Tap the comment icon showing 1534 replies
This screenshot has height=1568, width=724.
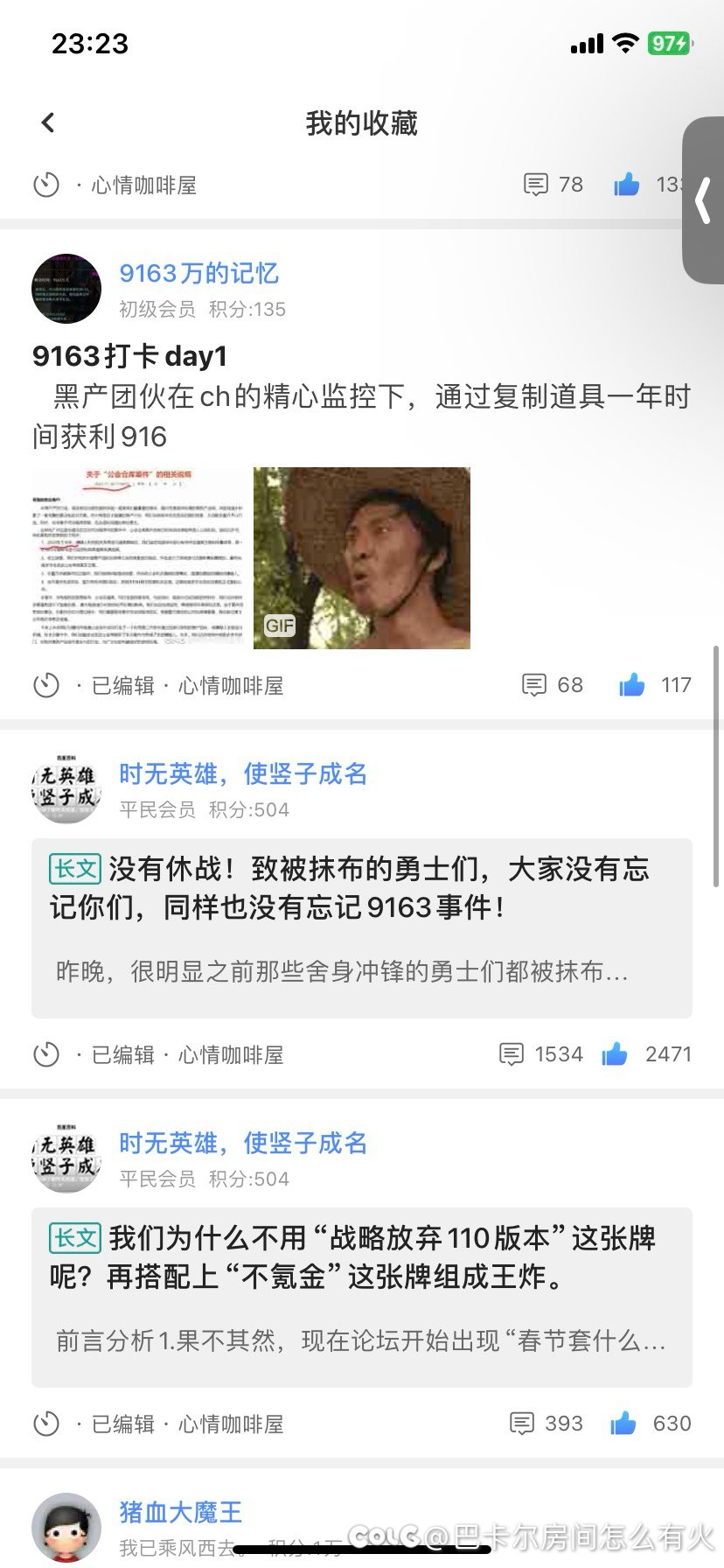tap(512, 1053)
